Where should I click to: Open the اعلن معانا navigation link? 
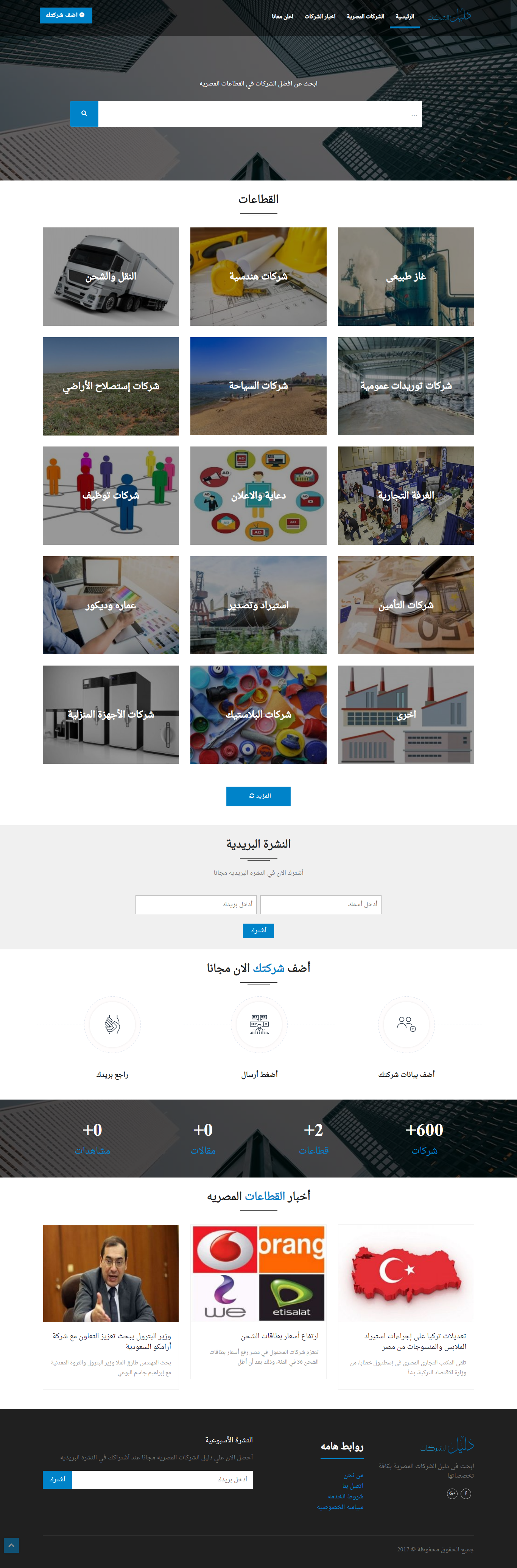[x=283, y=16]
